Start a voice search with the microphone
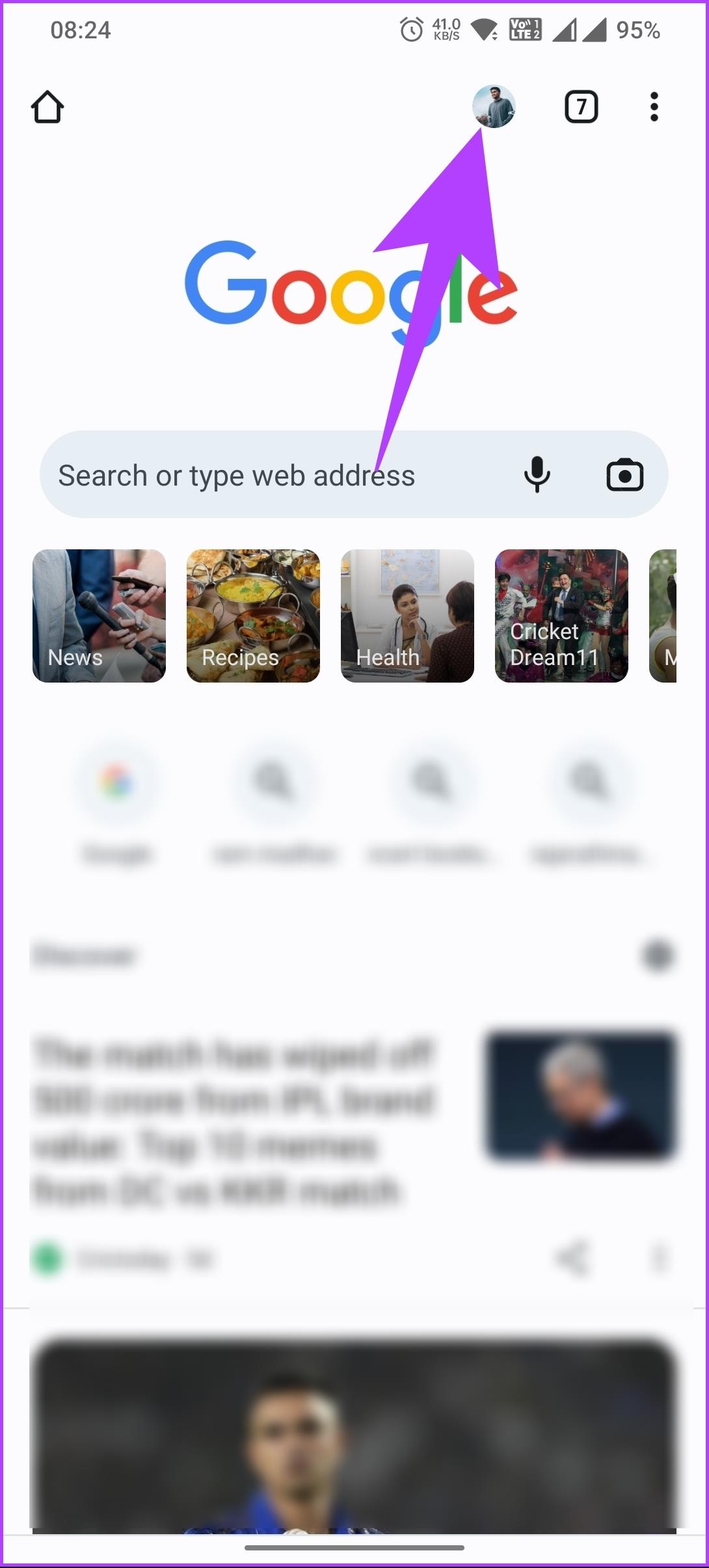 (x=537, y=475)
